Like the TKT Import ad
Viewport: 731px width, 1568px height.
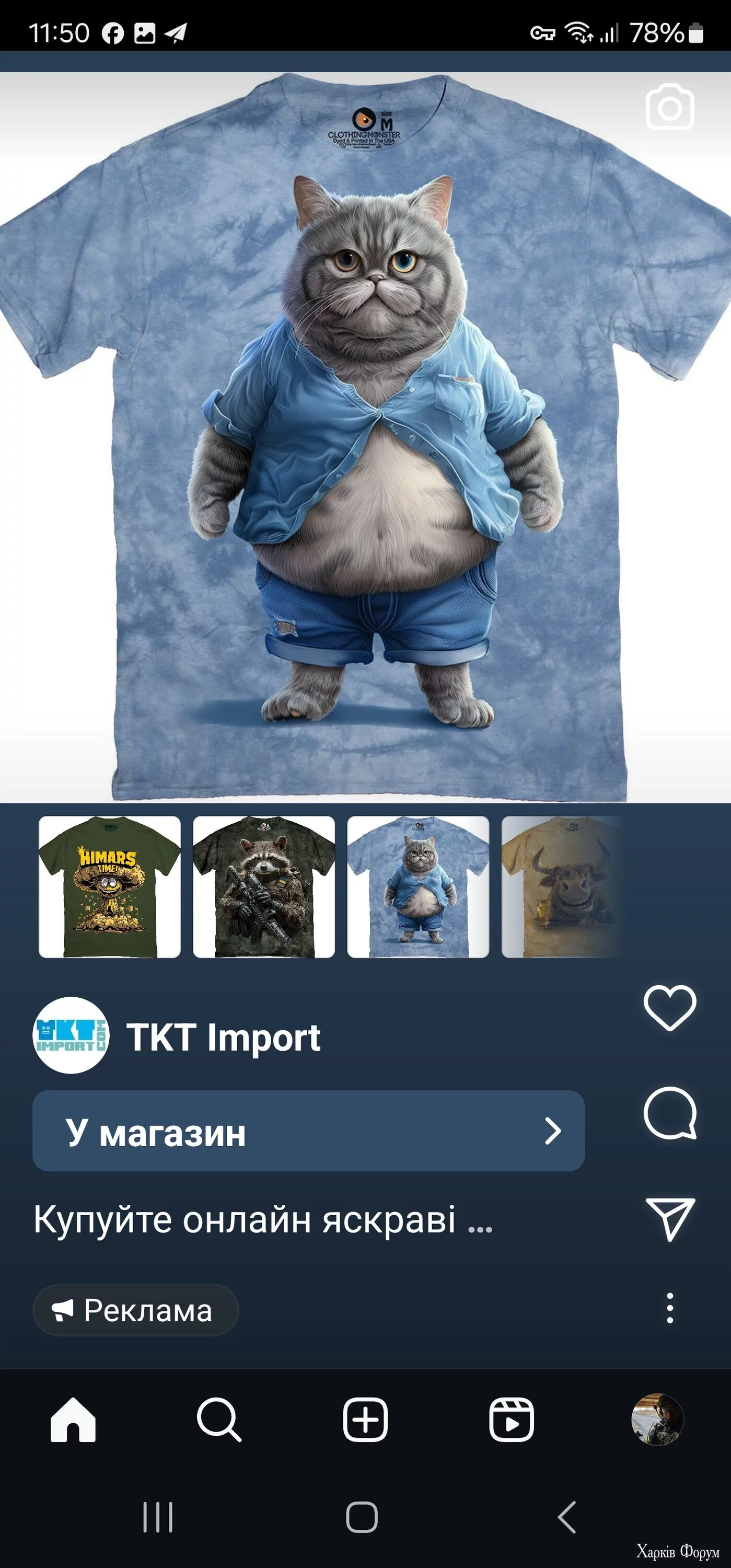[x=669, y=1009]
